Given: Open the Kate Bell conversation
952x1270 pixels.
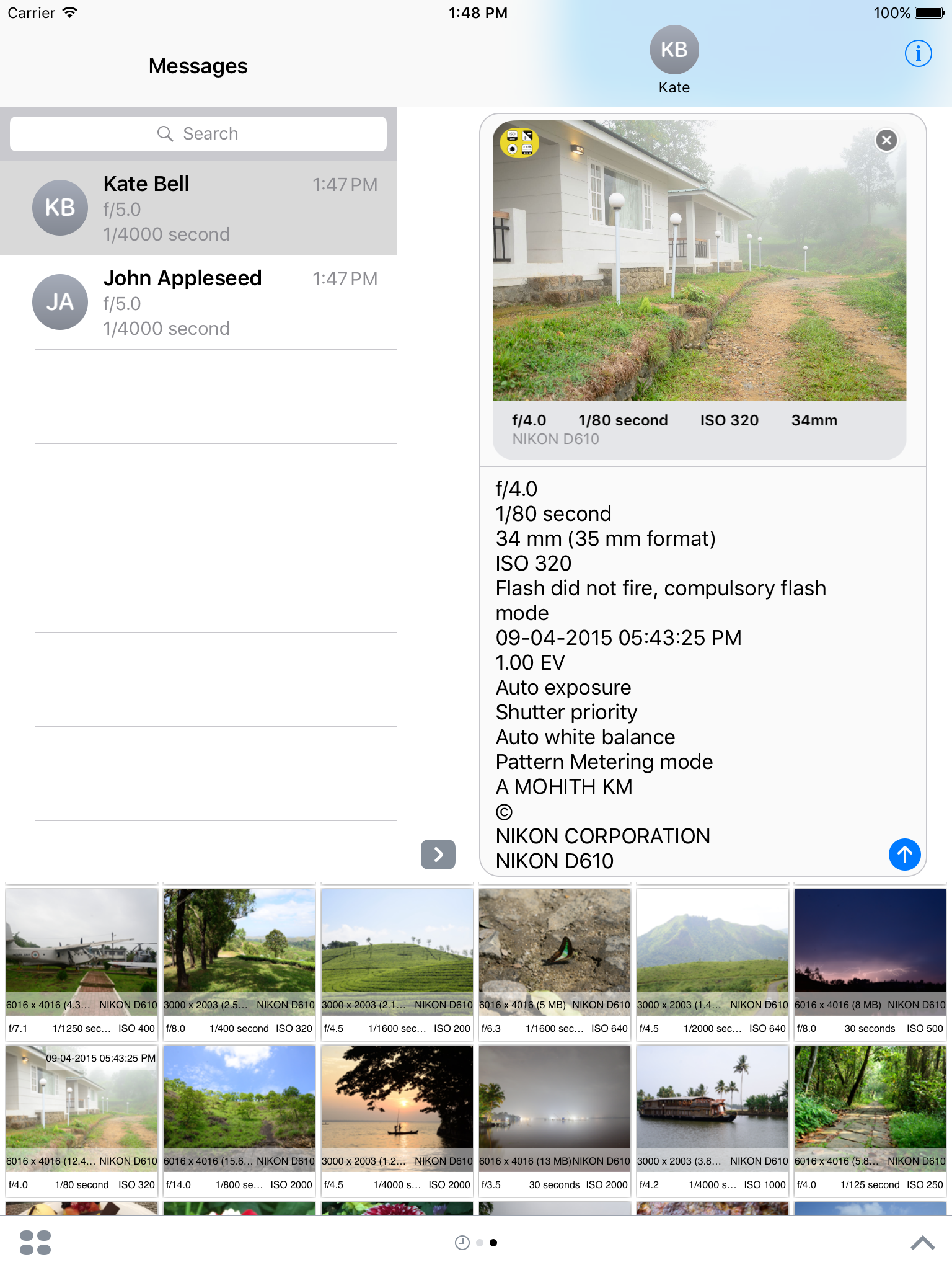Looking at the screenshot, I should click(x=198, y=208).
